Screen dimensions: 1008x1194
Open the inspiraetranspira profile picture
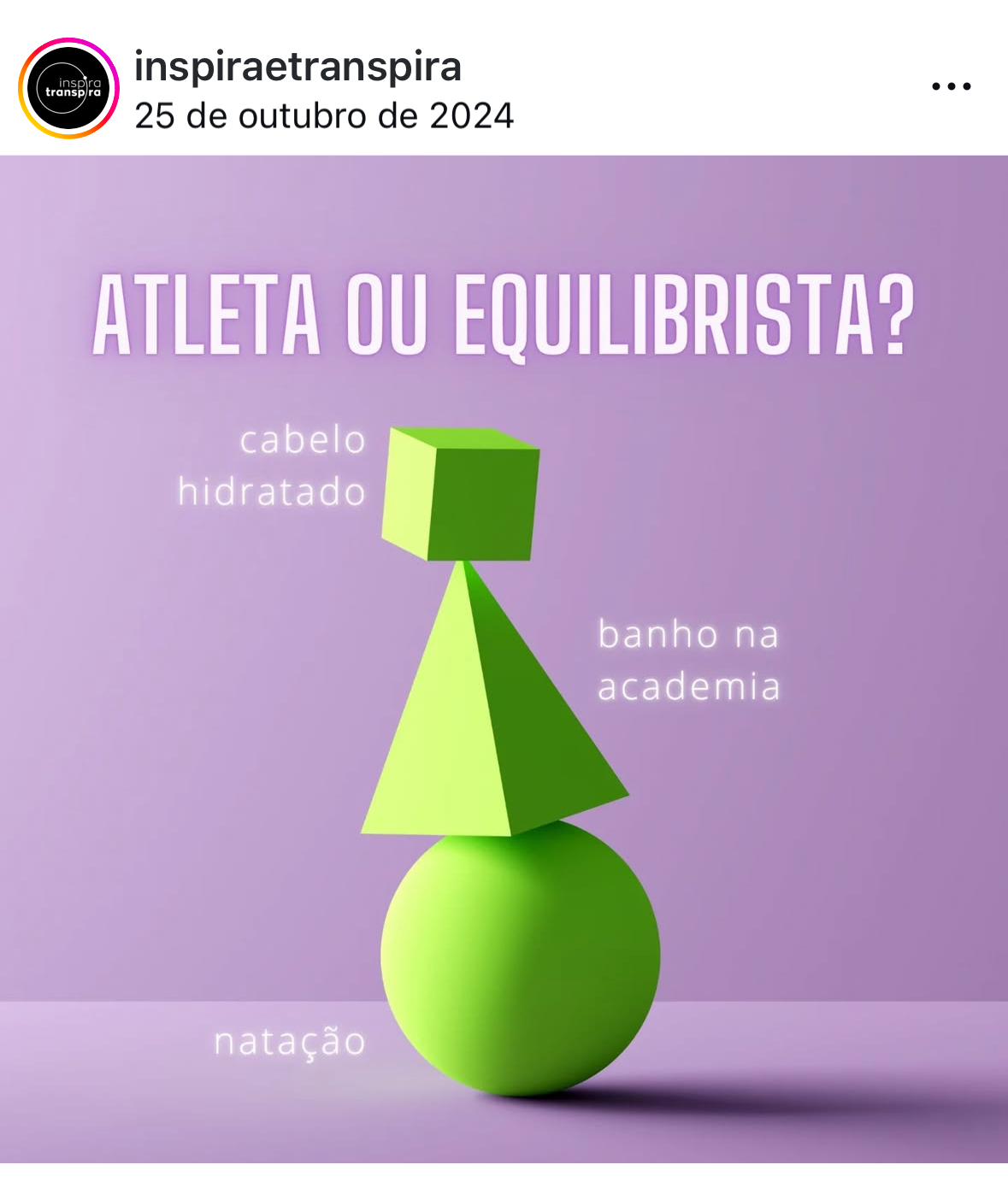click(x=69, y=89)
